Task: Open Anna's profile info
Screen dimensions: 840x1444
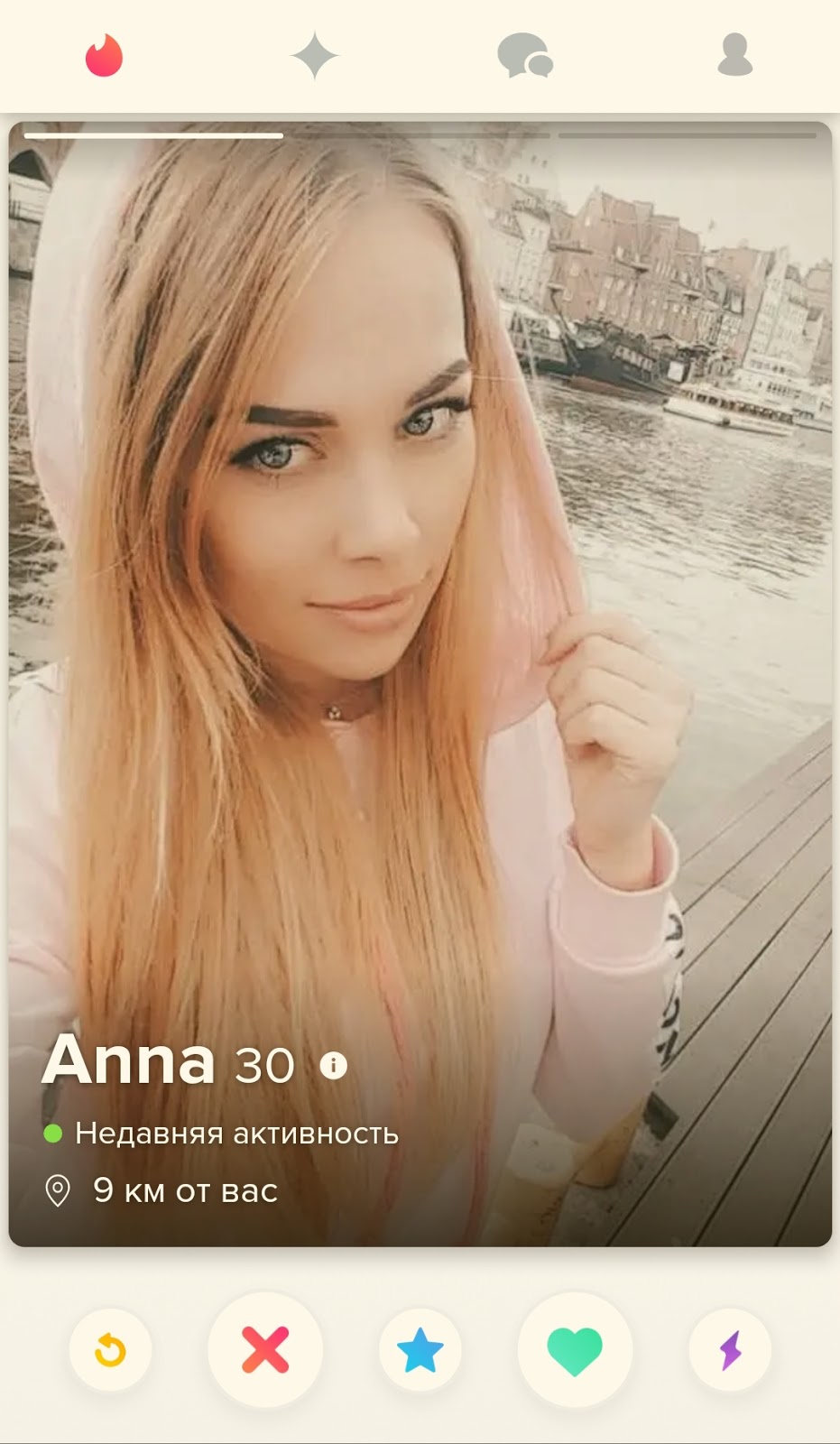Action: [334, 1066]
